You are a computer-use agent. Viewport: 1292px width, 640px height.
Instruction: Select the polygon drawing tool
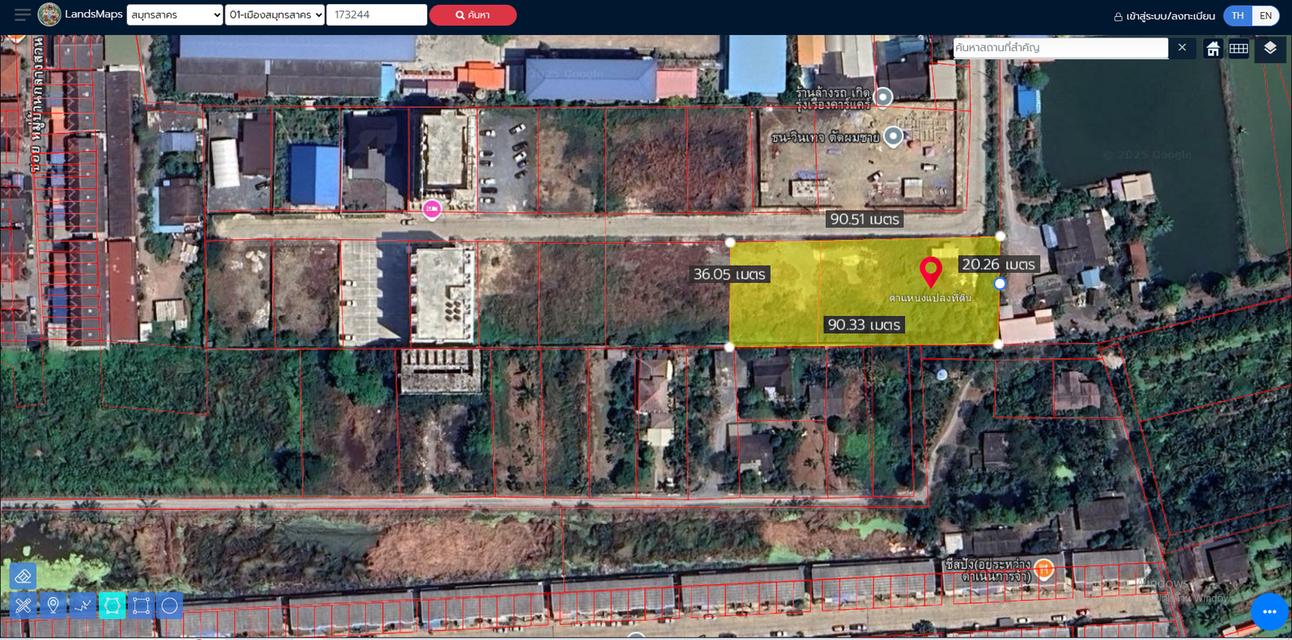(x=112, y=605)
